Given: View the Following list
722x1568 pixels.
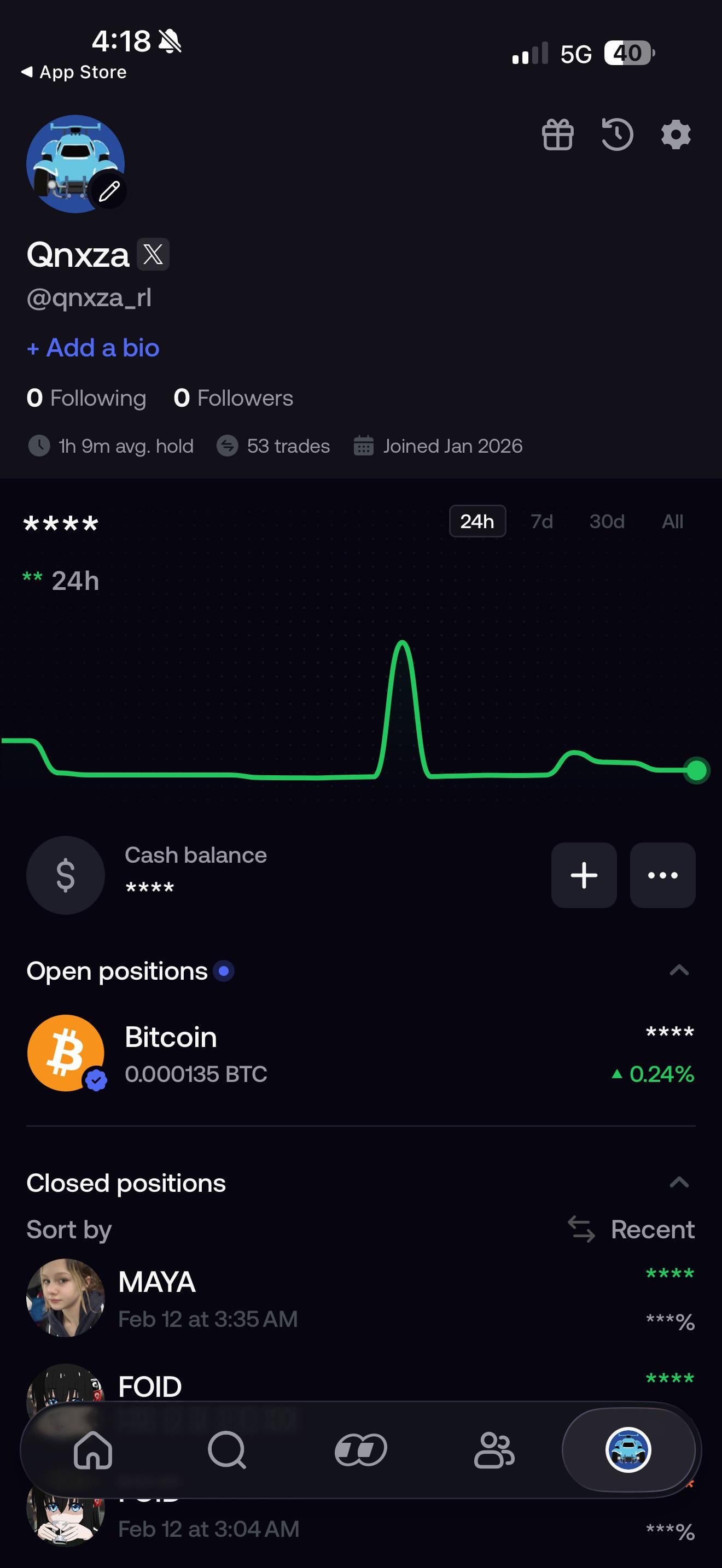Looking at the screenshot, I should pyautogui.click(x=86, y=398).
